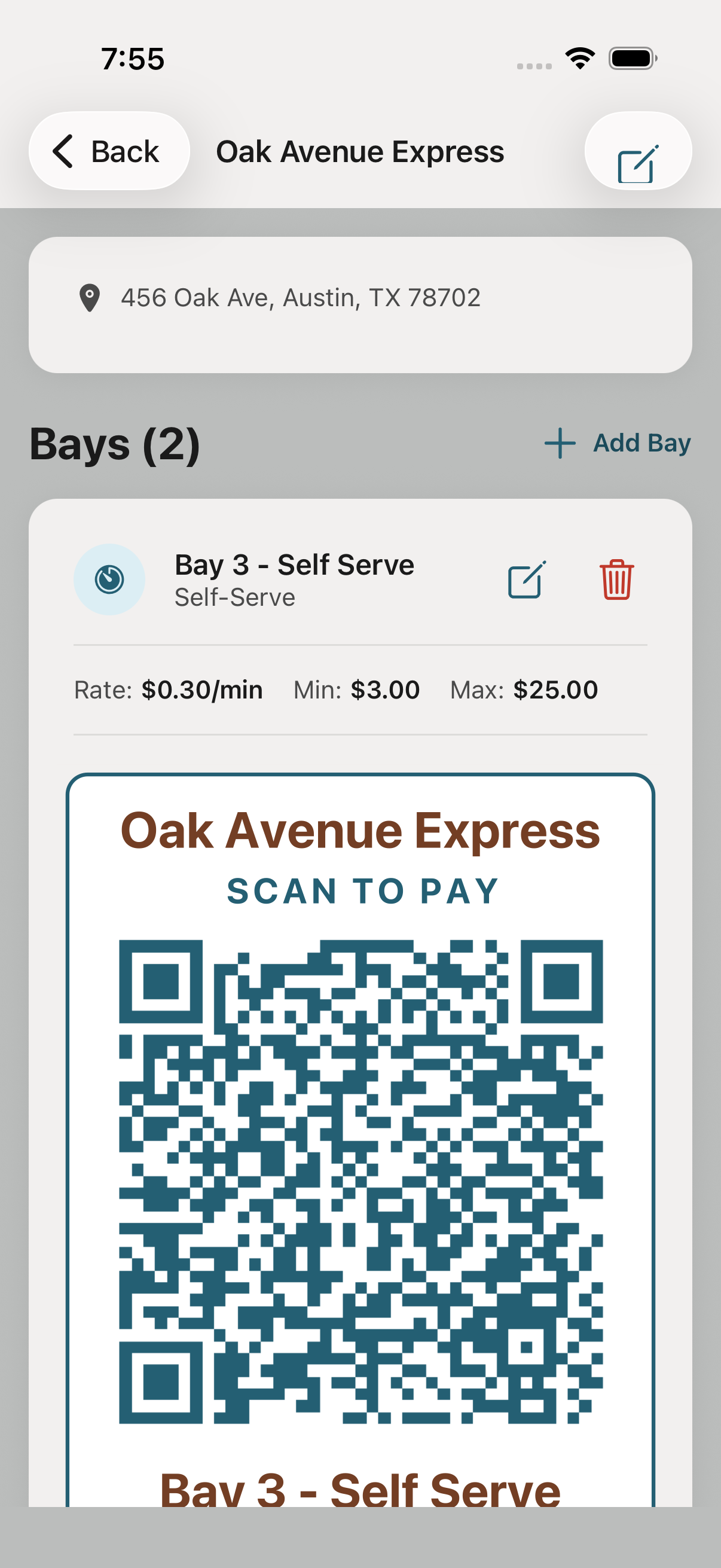Viewport: 721px width, 1568px height.
Task: Open the Bay 3 - Self Serve card header
Action: pyautogui.click(x=294, y=565)
